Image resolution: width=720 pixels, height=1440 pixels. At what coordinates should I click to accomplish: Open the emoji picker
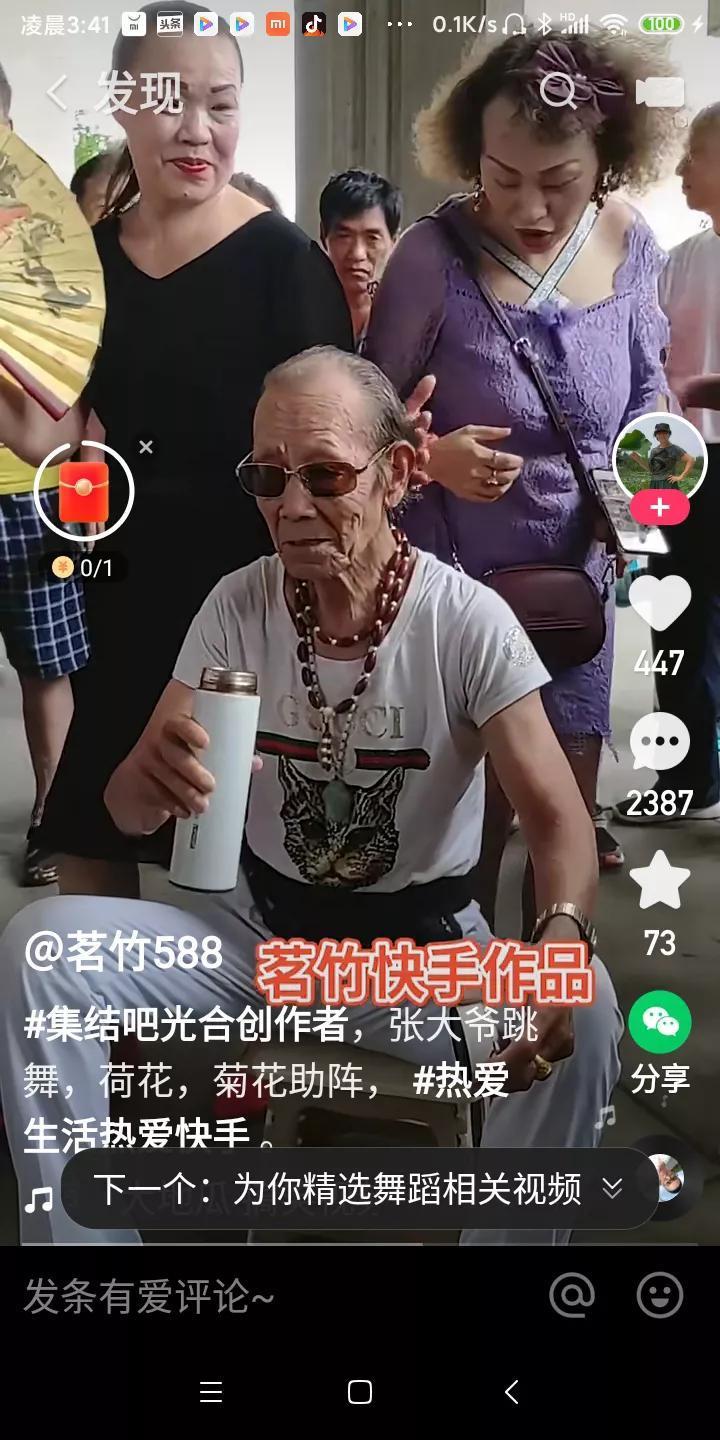click(x=660, y=1296)
